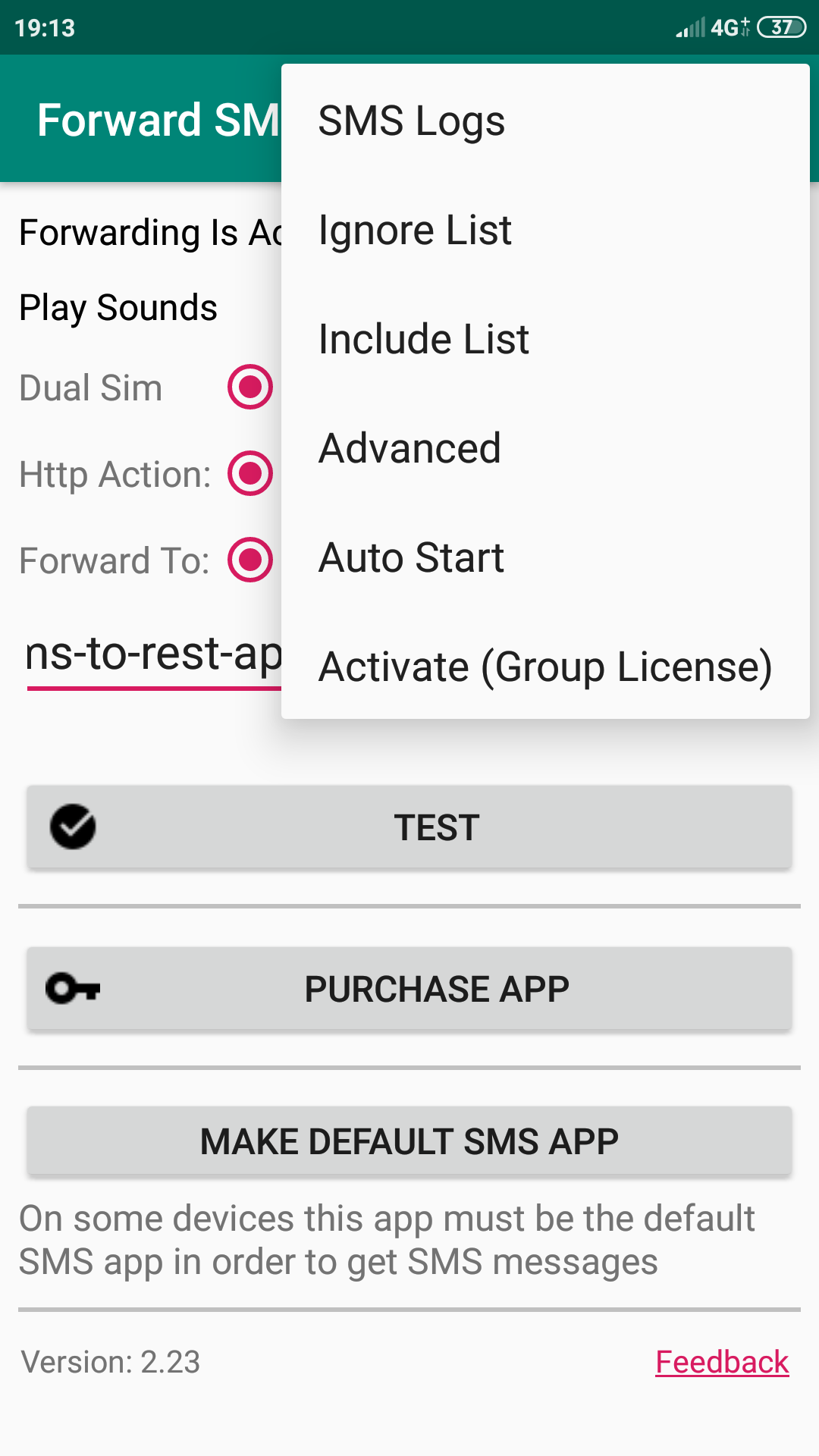Screen dimensions: 819x1456
Task: Select the Dual Sim radio button
Action: point(250,388)
